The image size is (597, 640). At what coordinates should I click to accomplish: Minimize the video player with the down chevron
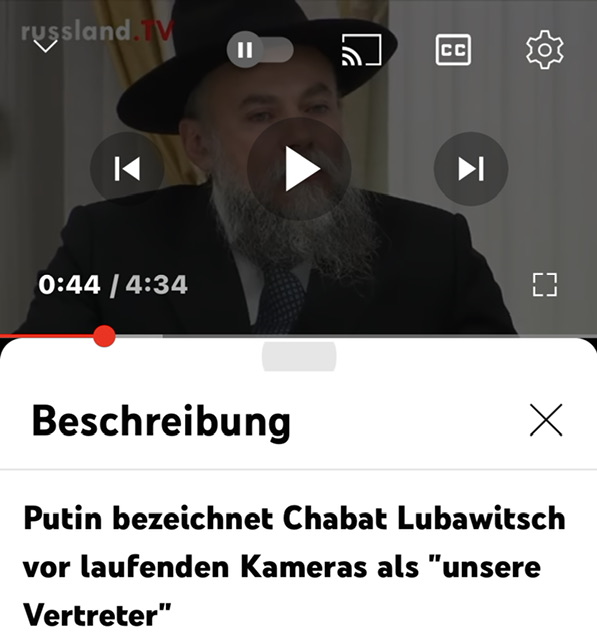pos(45,46)
